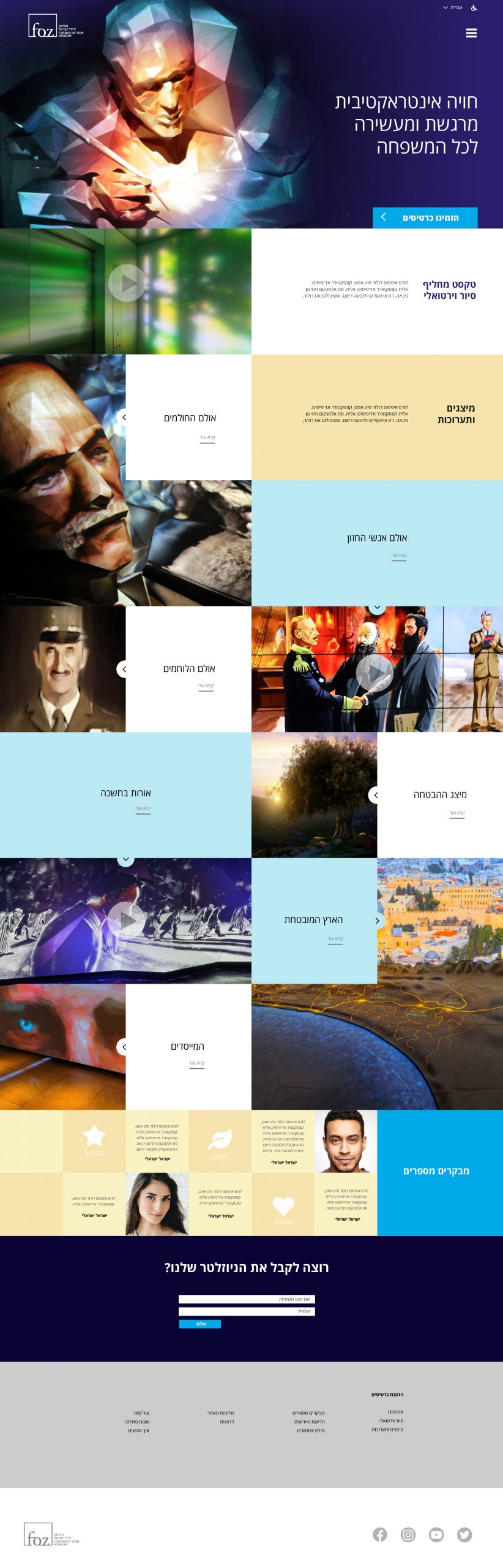This screenshot has width=503, height=1568.
Task: Read more about הארץ המובטחת
Action: pos(335,939)
